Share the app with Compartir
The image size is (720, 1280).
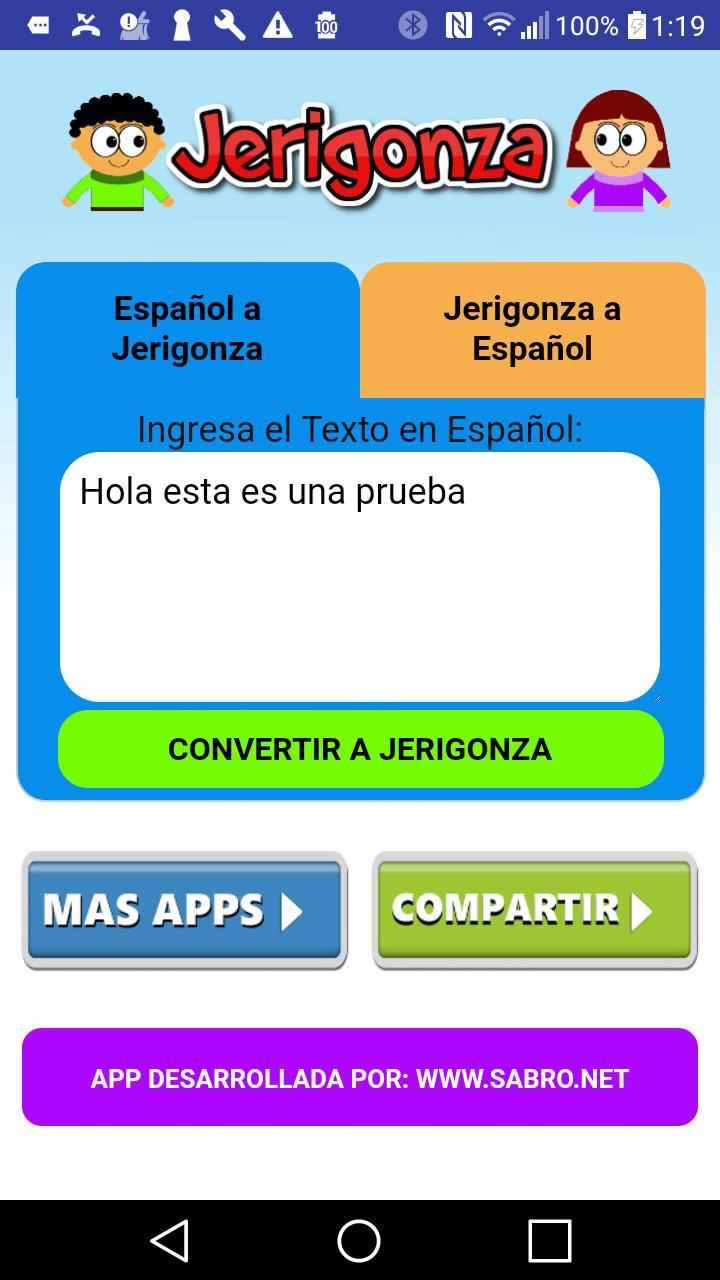[x=535, y=910]
